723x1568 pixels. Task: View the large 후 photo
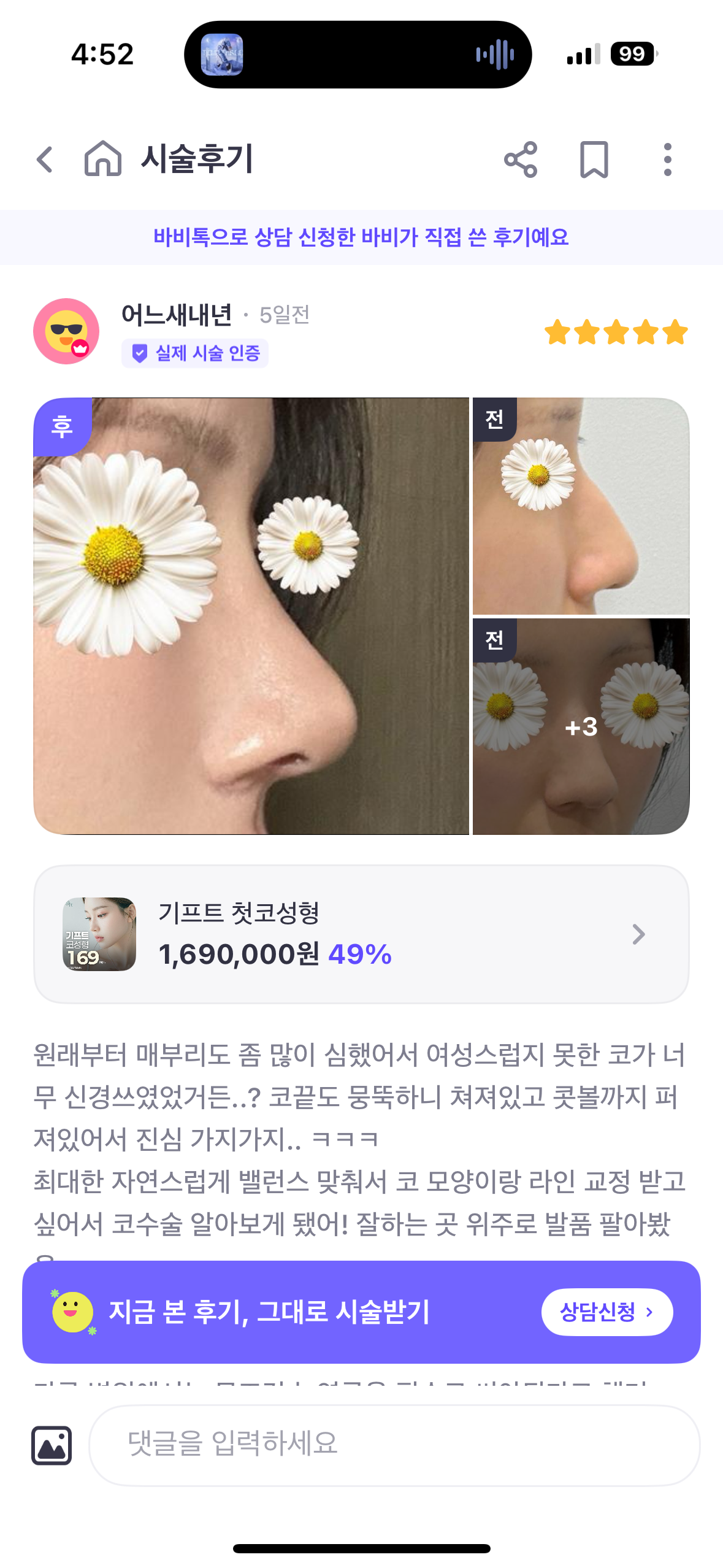(251, 616)
